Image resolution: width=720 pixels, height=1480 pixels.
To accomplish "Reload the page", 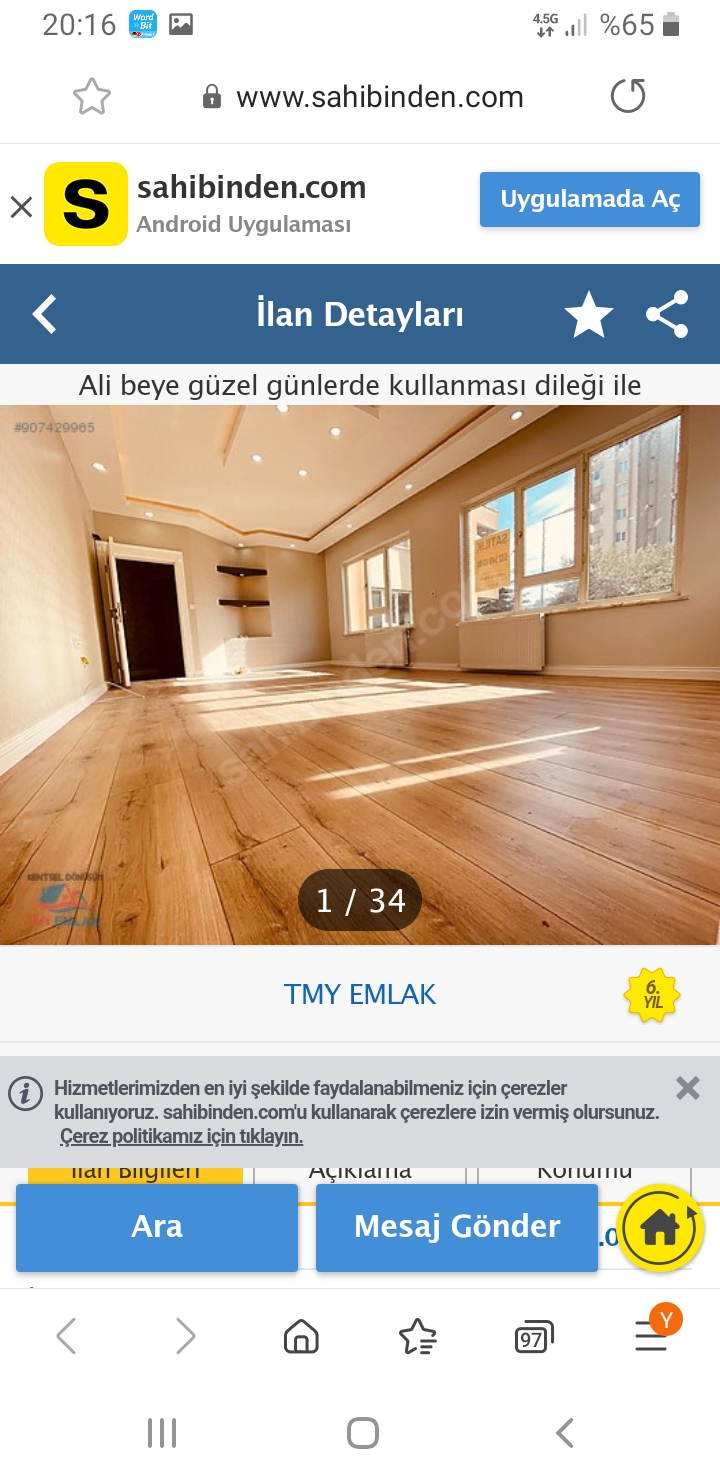I will 628,97.
